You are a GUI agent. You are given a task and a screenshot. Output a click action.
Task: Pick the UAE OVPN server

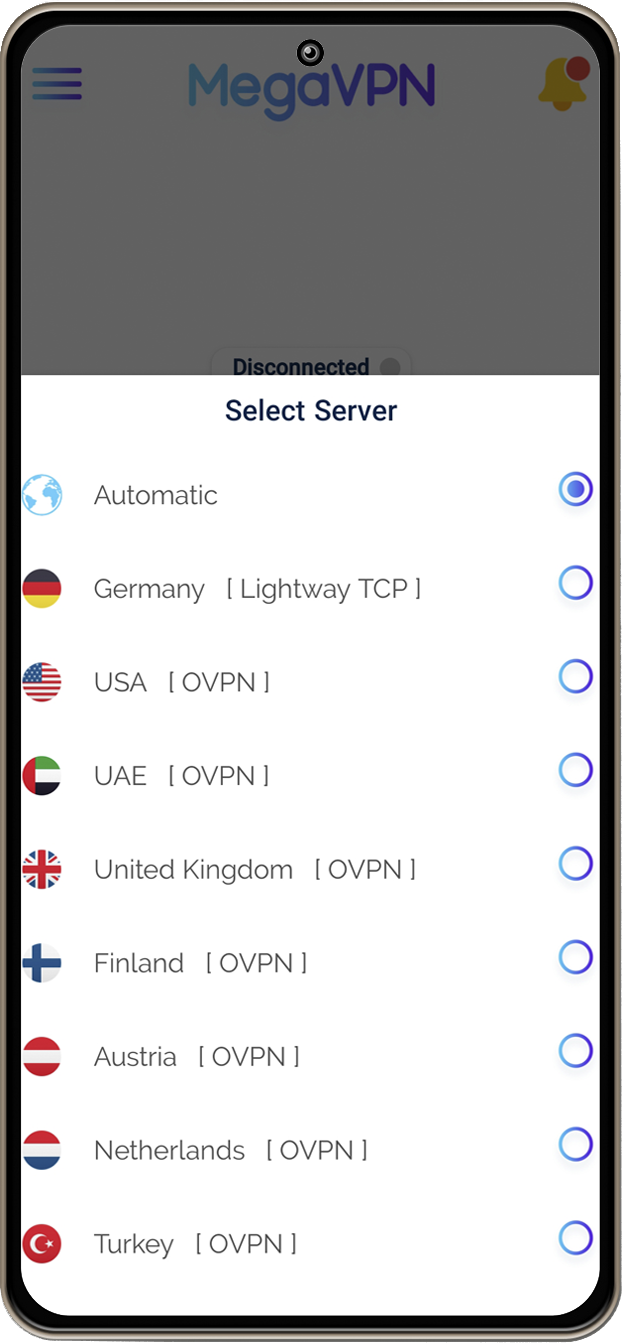click(x=310, y=775)
